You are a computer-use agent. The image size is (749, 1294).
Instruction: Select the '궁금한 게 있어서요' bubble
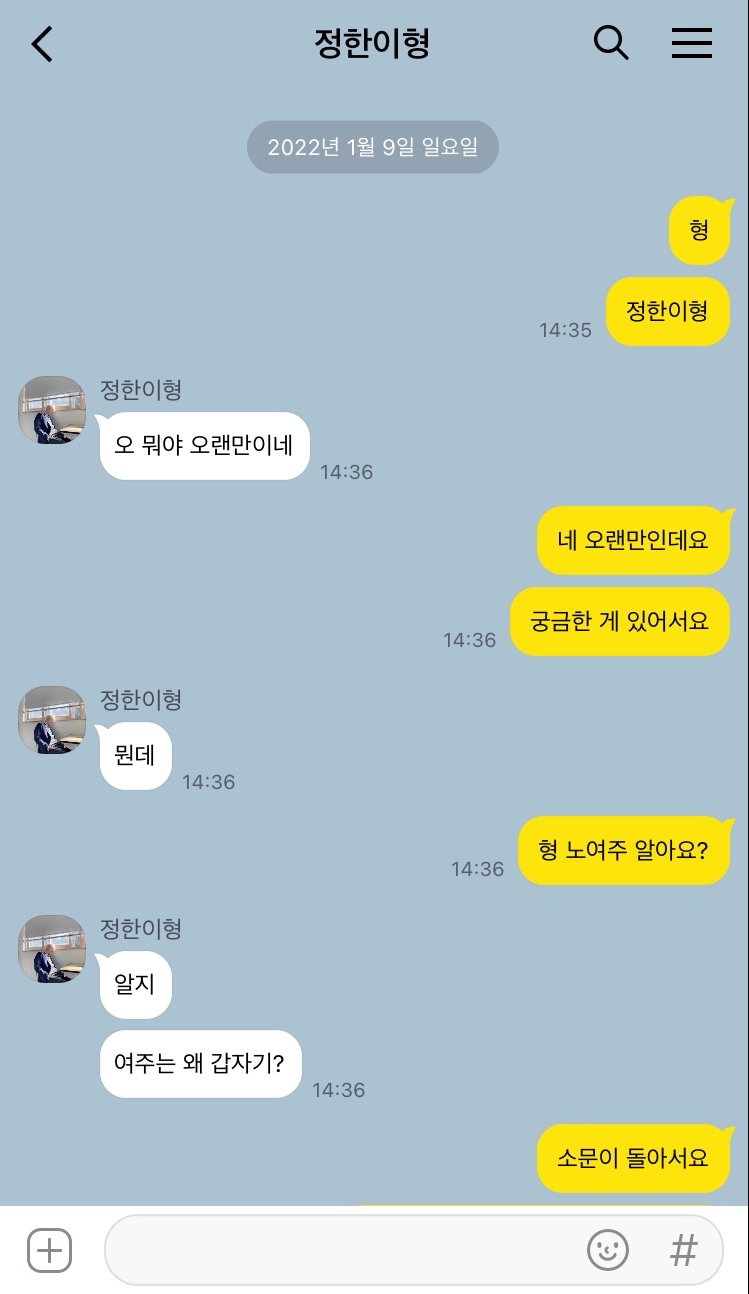(x=620, y=621)
